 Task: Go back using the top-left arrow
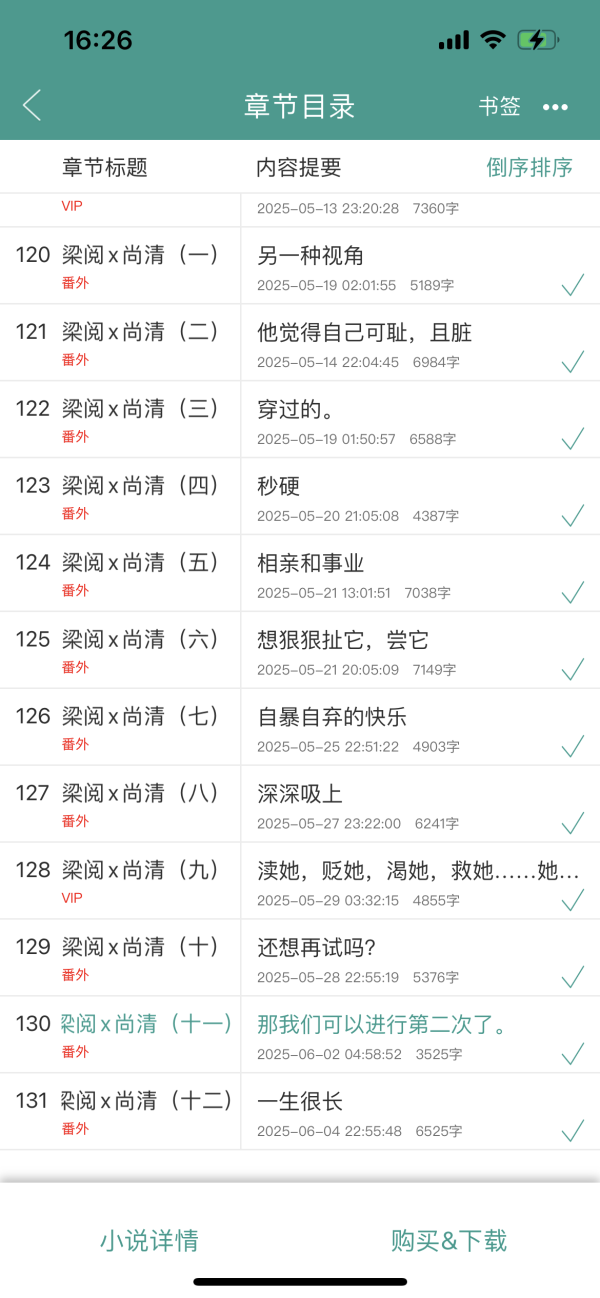pyautogui.click(x=32, y=105)
